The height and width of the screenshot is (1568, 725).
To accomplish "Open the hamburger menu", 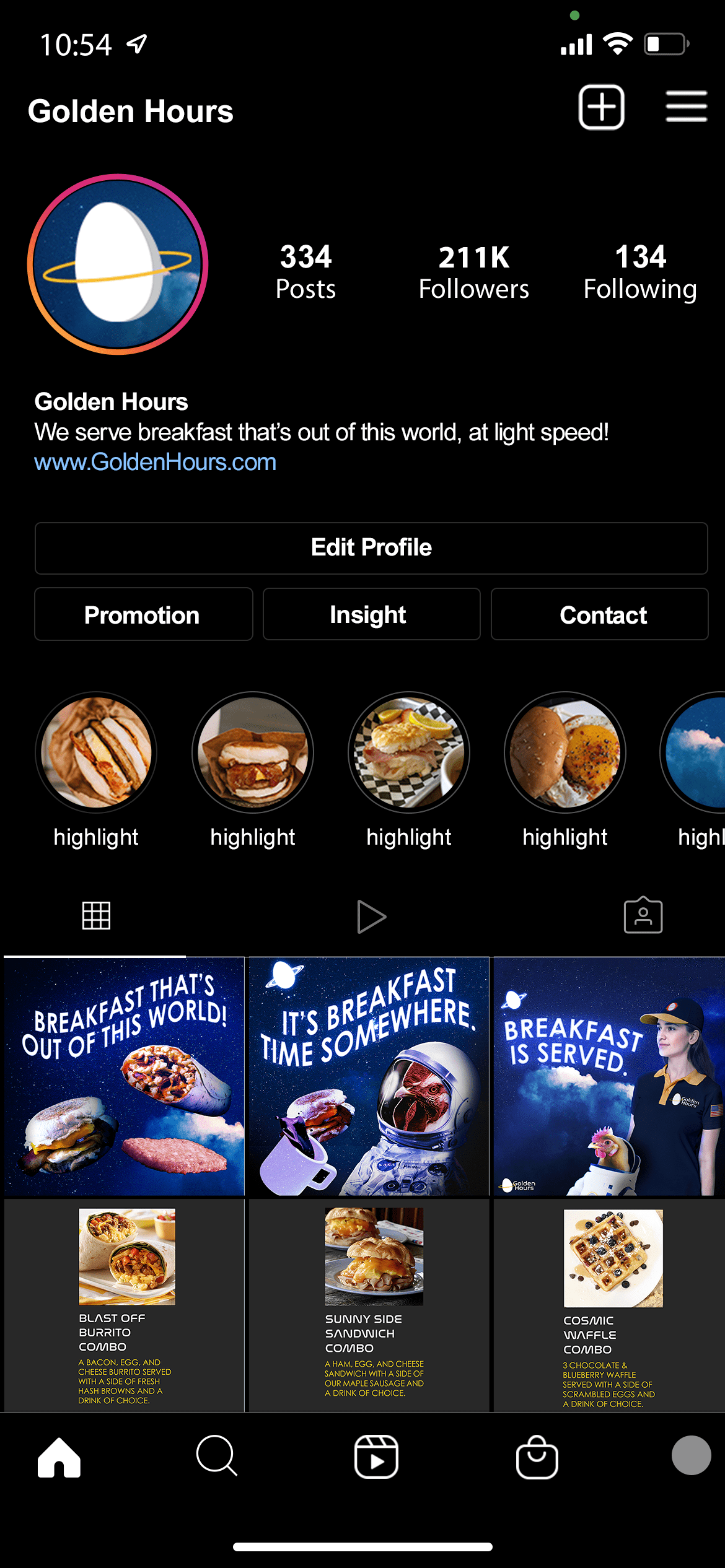I will (686, 107).
